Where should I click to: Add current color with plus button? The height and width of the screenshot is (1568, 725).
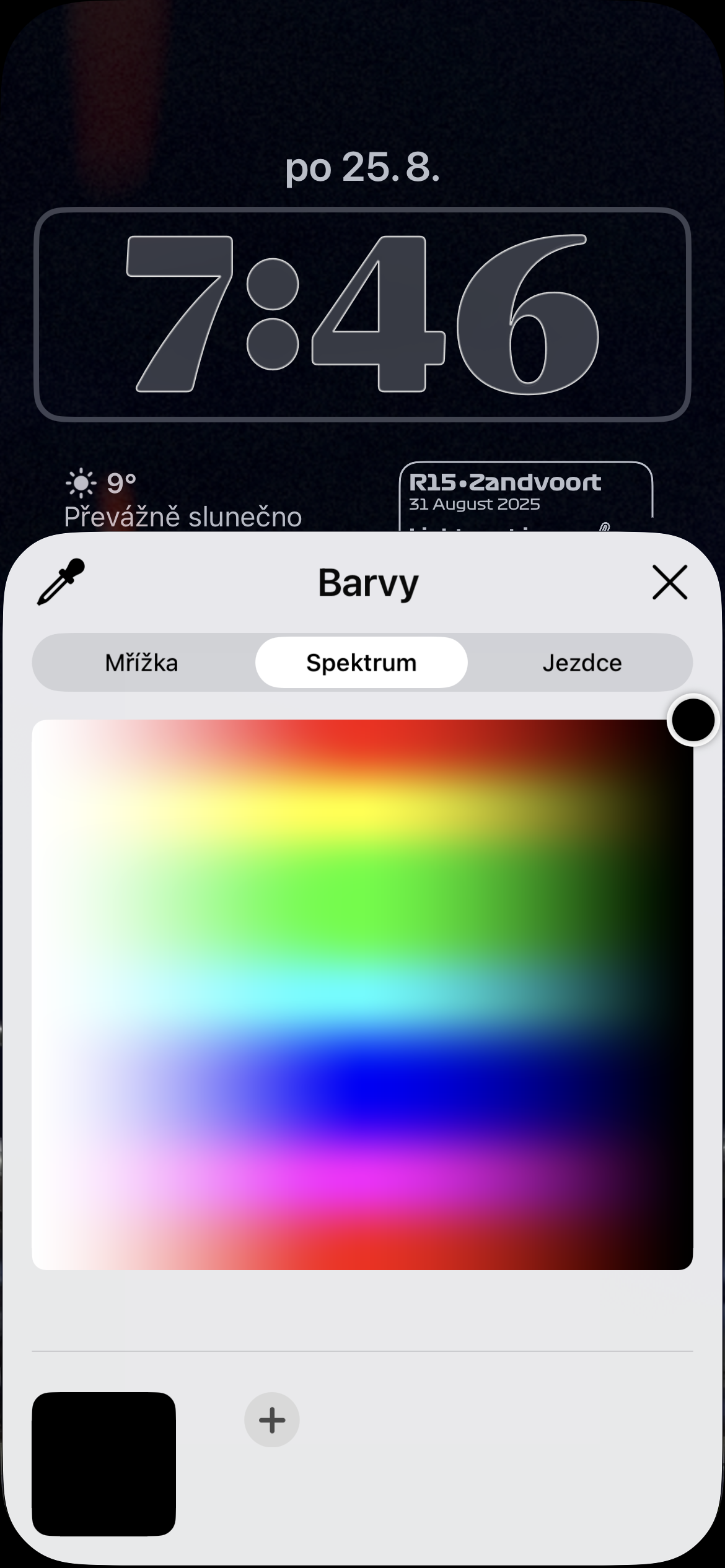click(x=271, y=1420)
